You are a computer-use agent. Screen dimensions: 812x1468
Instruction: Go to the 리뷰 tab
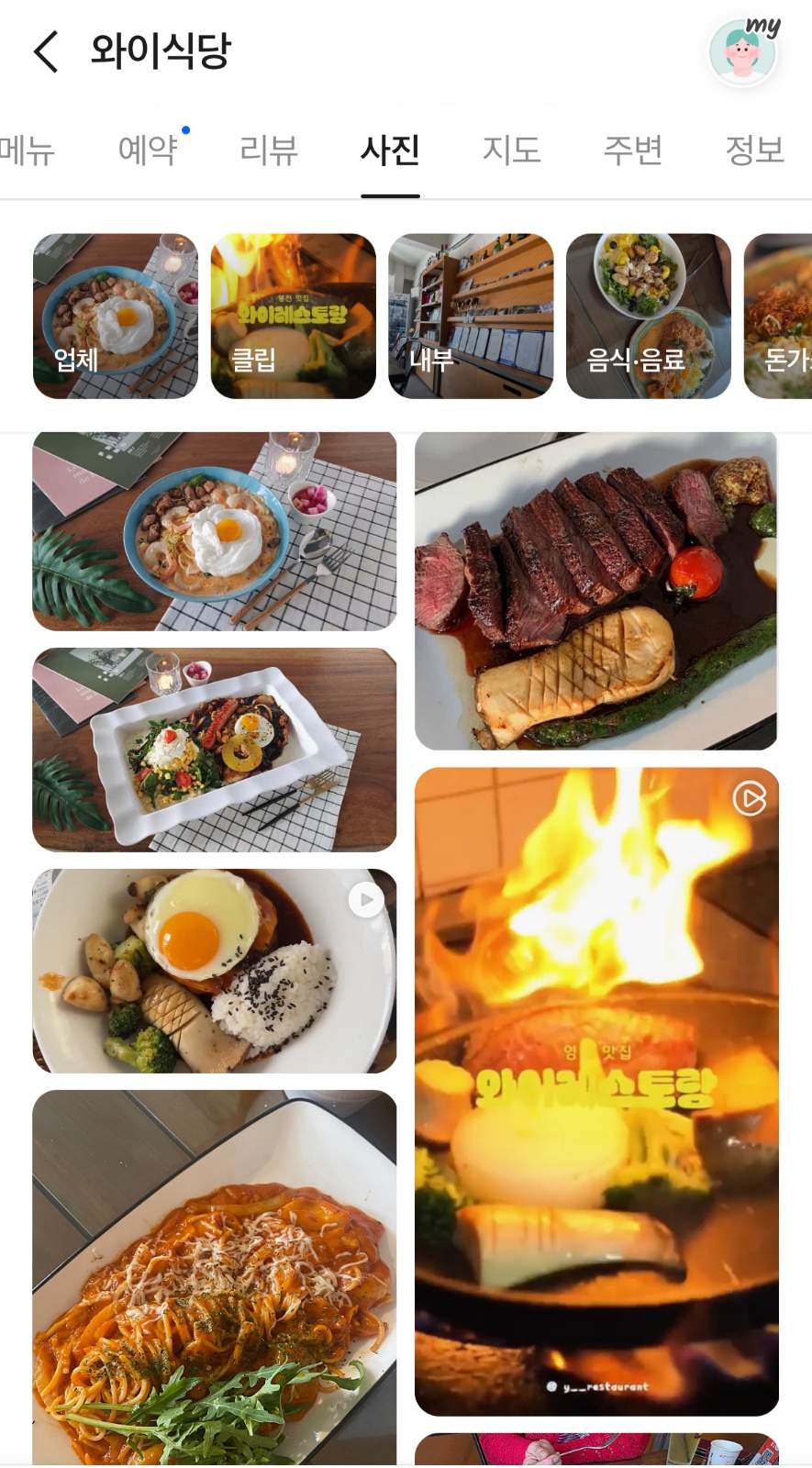pos(270,151)
